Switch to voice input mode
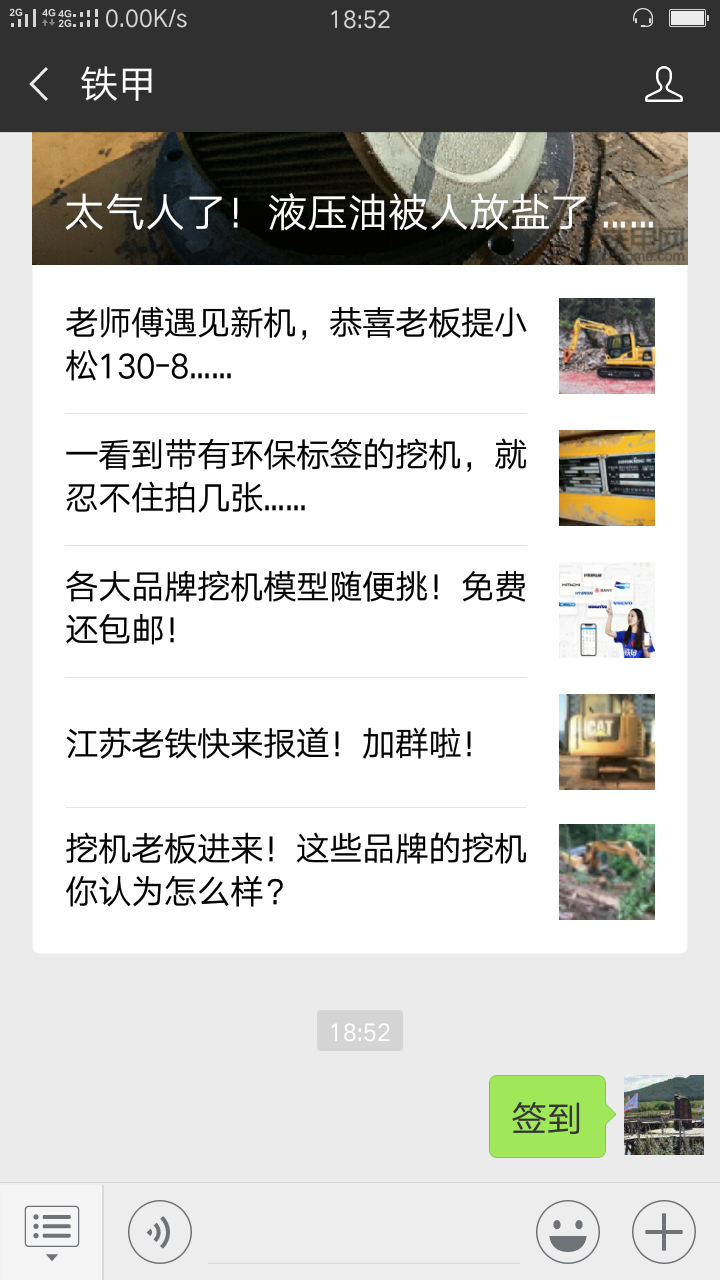This screenshot has height=1280, width=720. coord(160,1232)
